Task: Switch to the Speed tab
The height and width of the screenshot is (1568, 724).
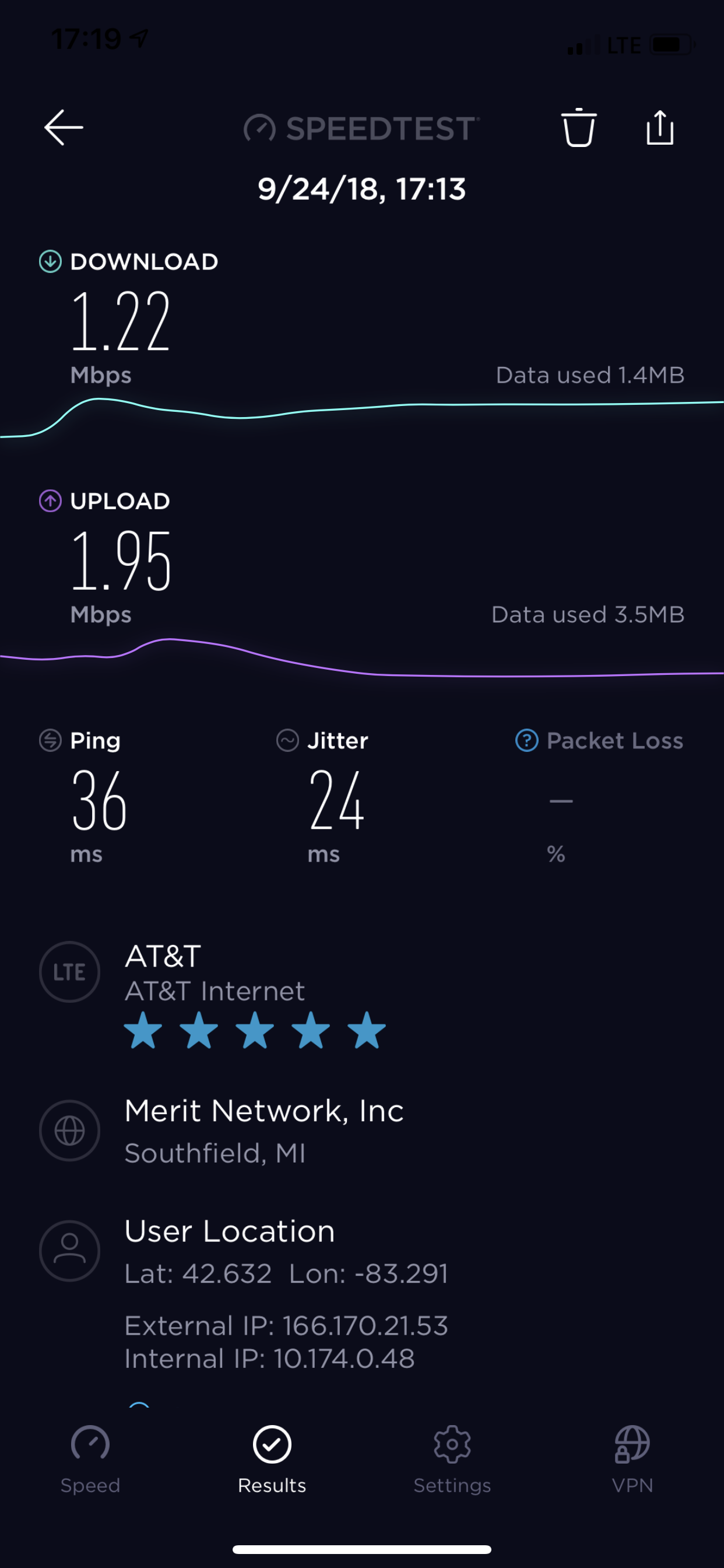Action: (x=90, y=1459)
